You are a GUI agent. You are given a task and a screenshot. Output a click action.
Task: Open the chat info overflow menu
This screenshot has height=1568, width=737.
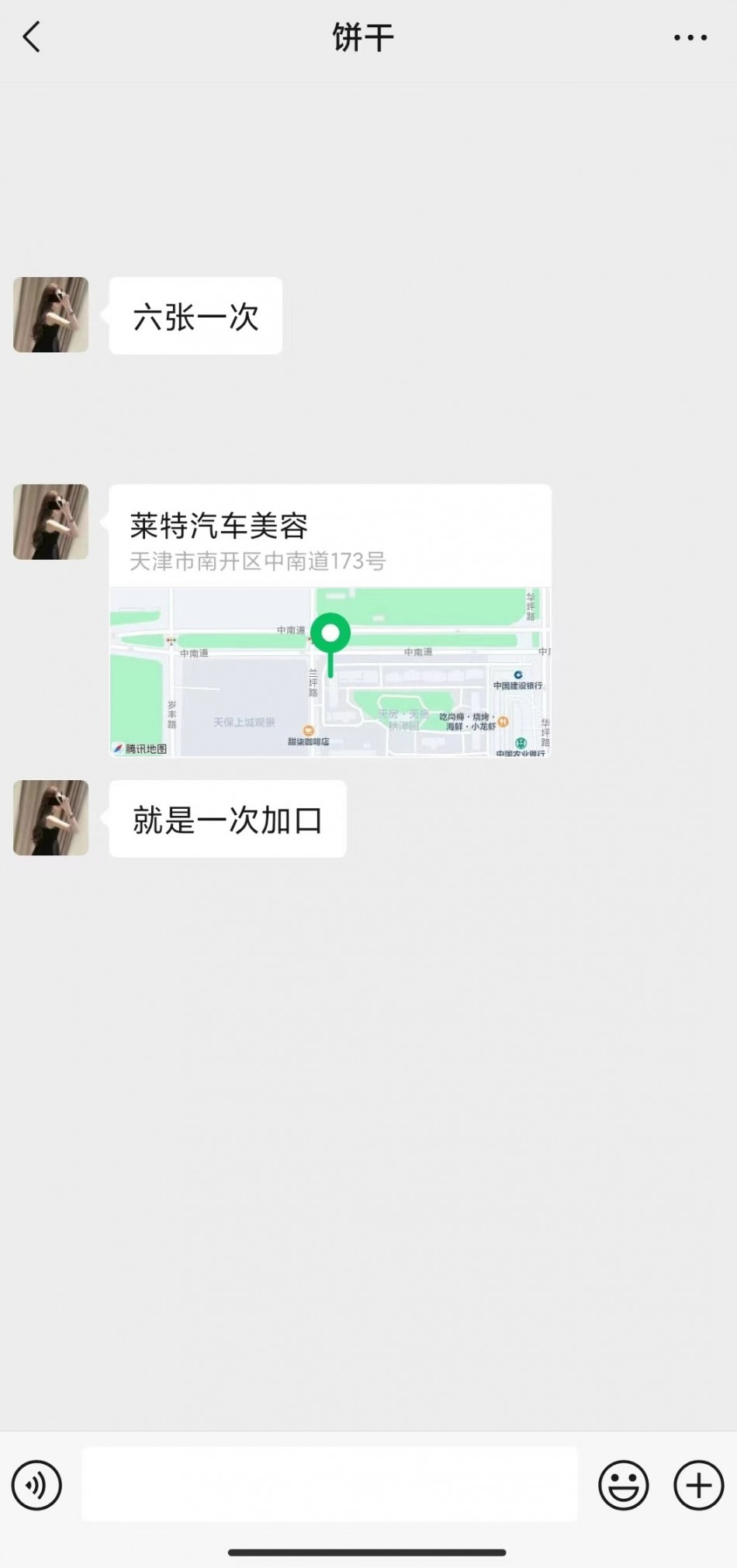point(690,37)
